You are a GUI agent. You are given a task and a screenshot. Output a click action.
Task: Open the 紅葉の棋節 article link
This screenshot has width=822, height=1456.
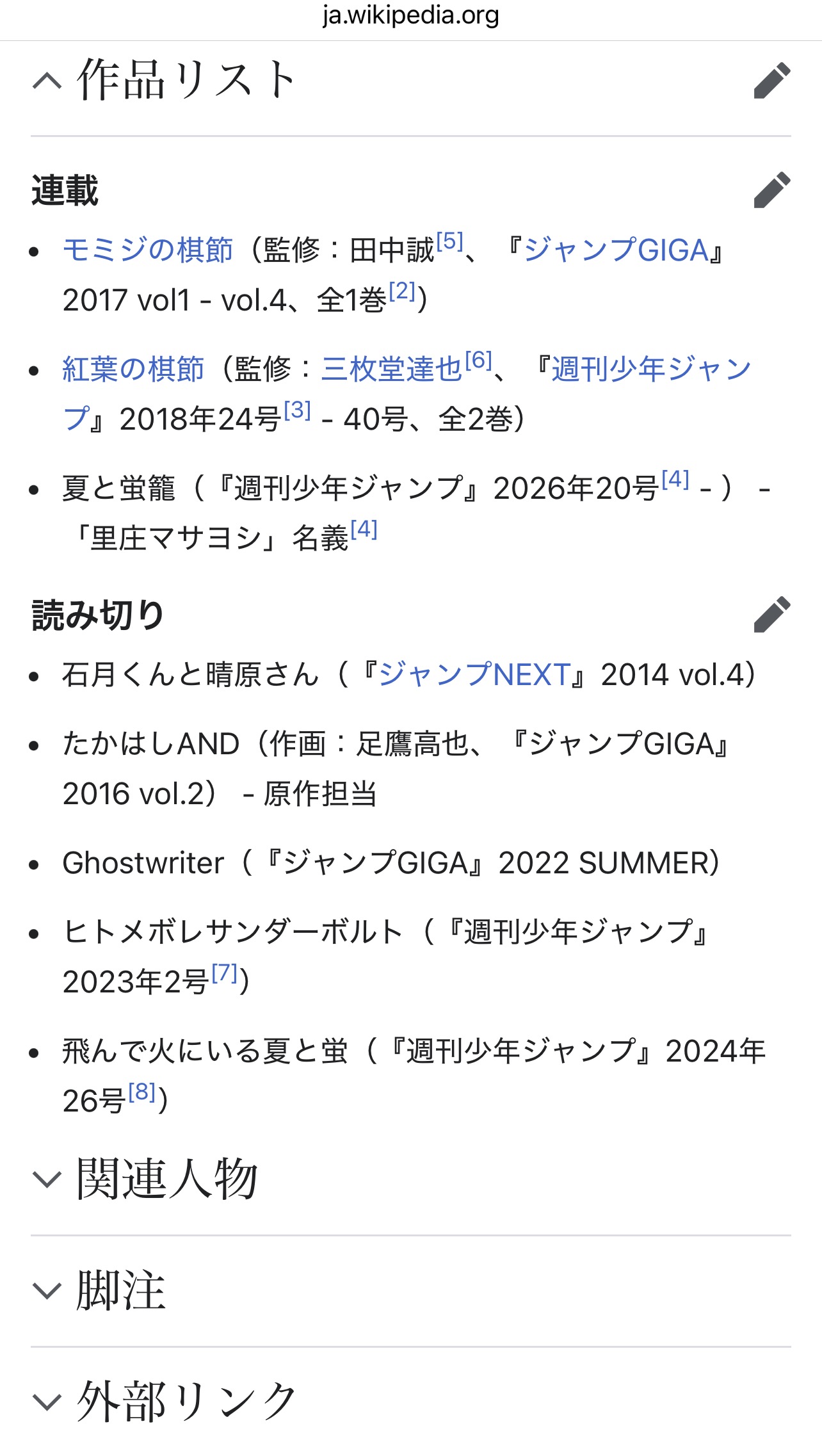point(133,369)
